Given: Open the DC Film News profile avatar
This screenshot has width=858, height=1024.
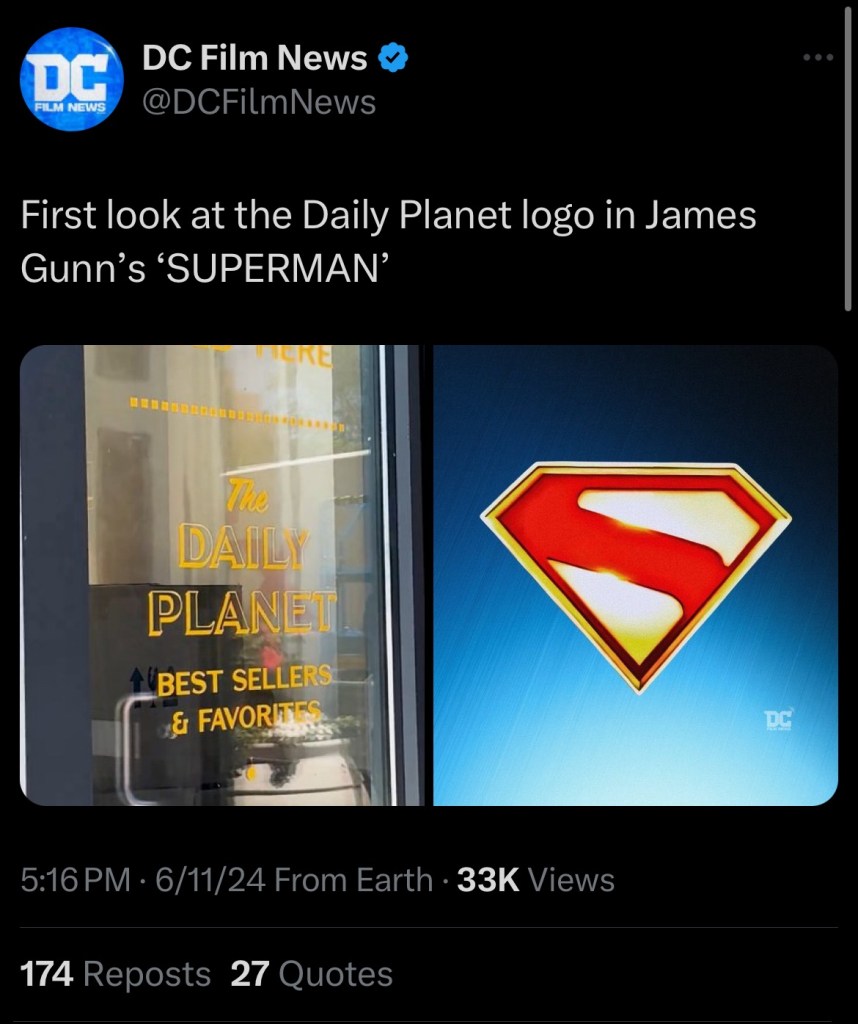Looking at the screenshot, I should (x=71, y=80).
